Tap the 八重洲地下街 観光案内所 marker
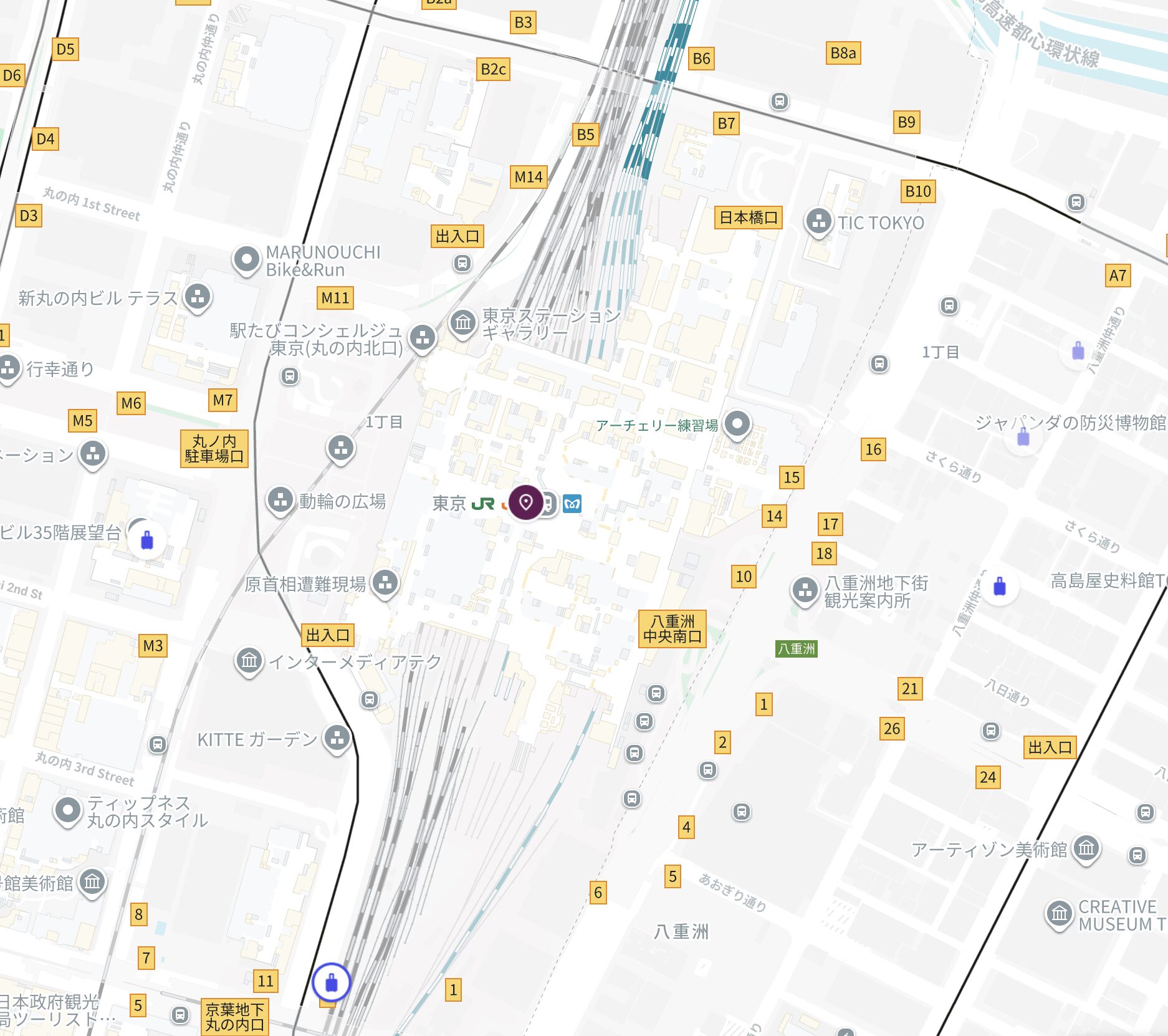This screenshot has width=1168, height=1036. [x=805, y=589]
